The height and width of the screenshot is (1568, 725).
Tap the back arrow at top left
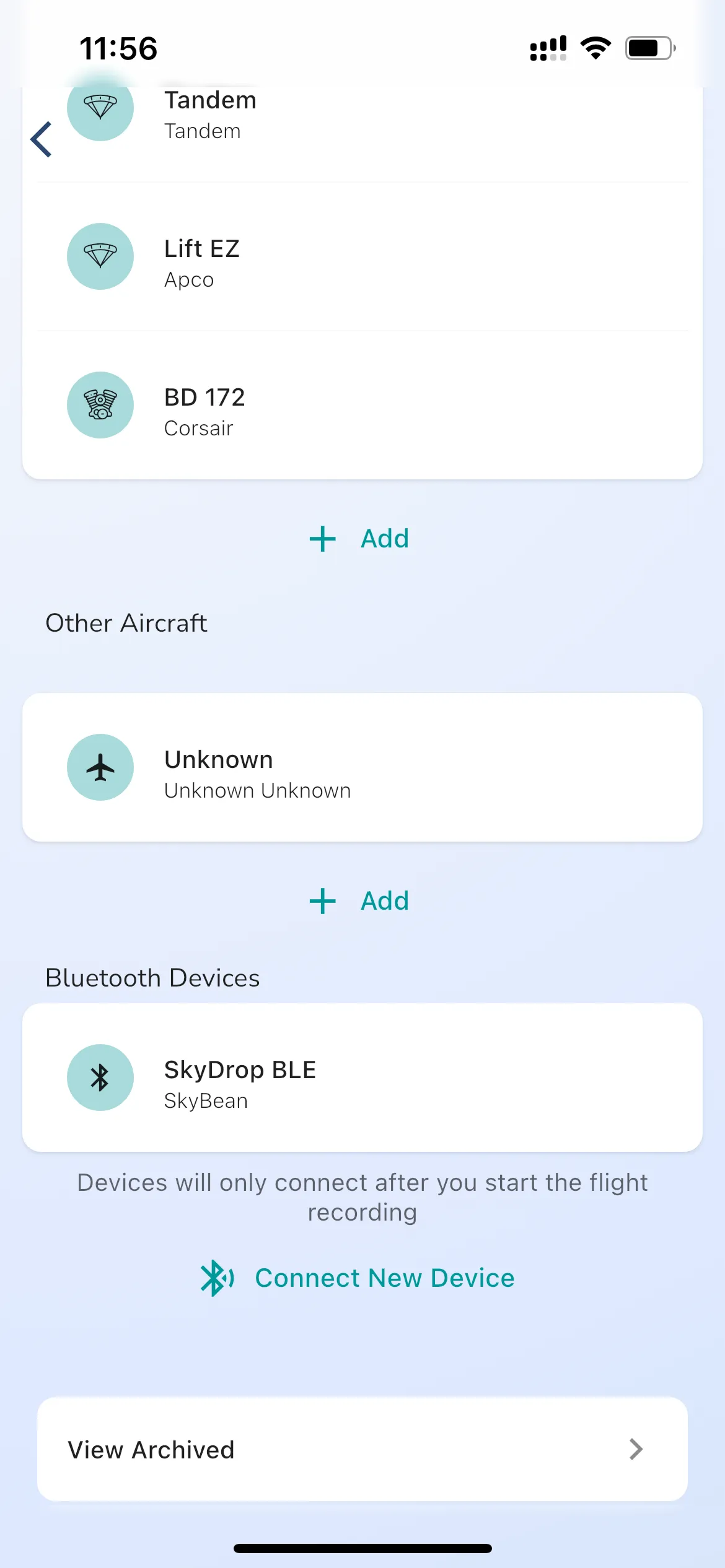(40, 139)
